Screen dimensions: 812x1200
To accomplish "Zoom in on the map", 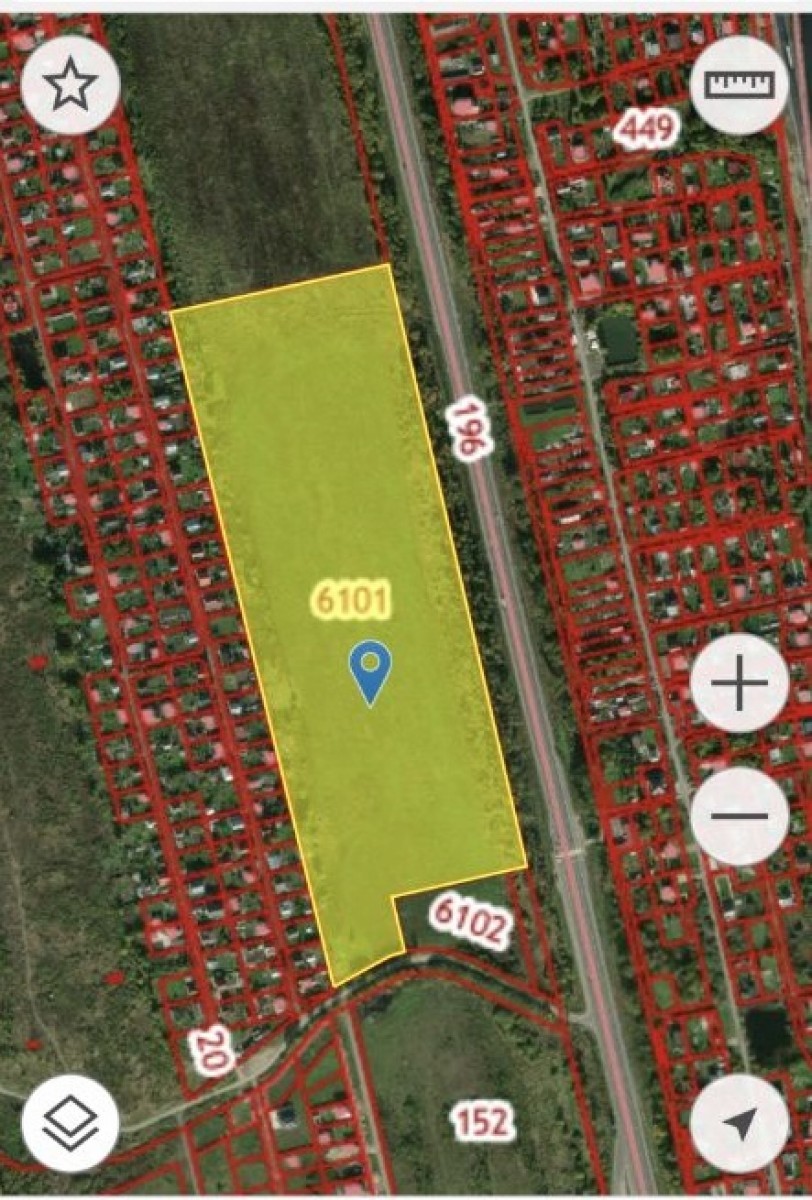I will point(739,684).
